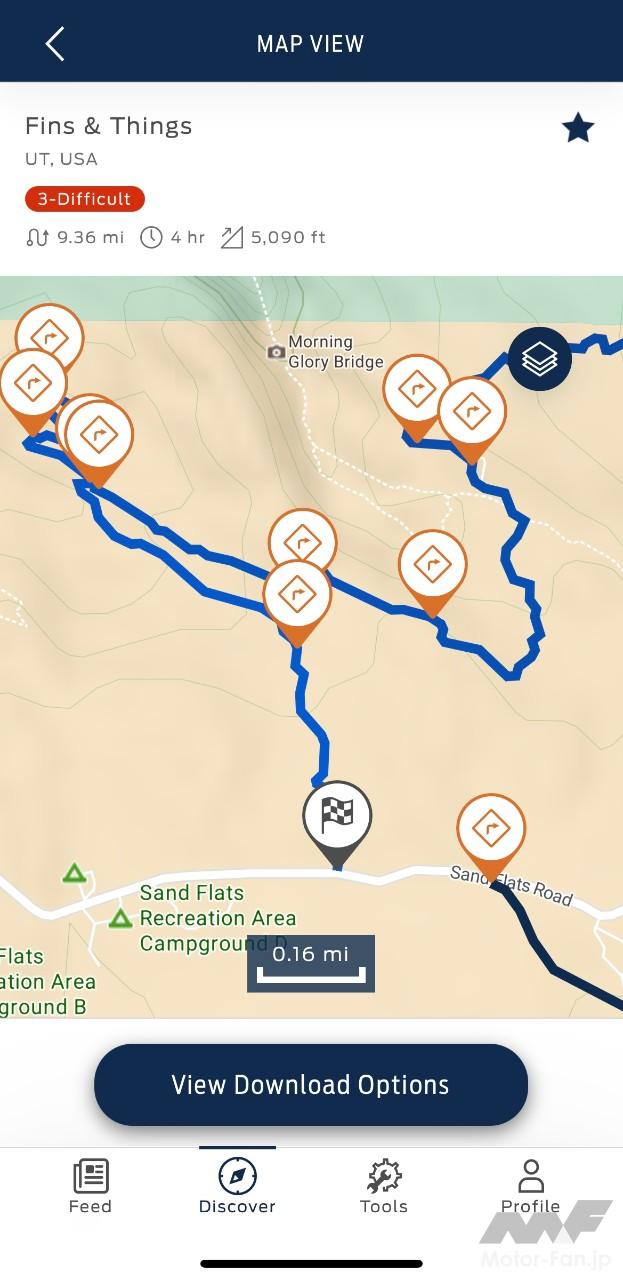Open the Profile tab
The width and height of the screenshot is (623, 1280).
[530, 1187]
